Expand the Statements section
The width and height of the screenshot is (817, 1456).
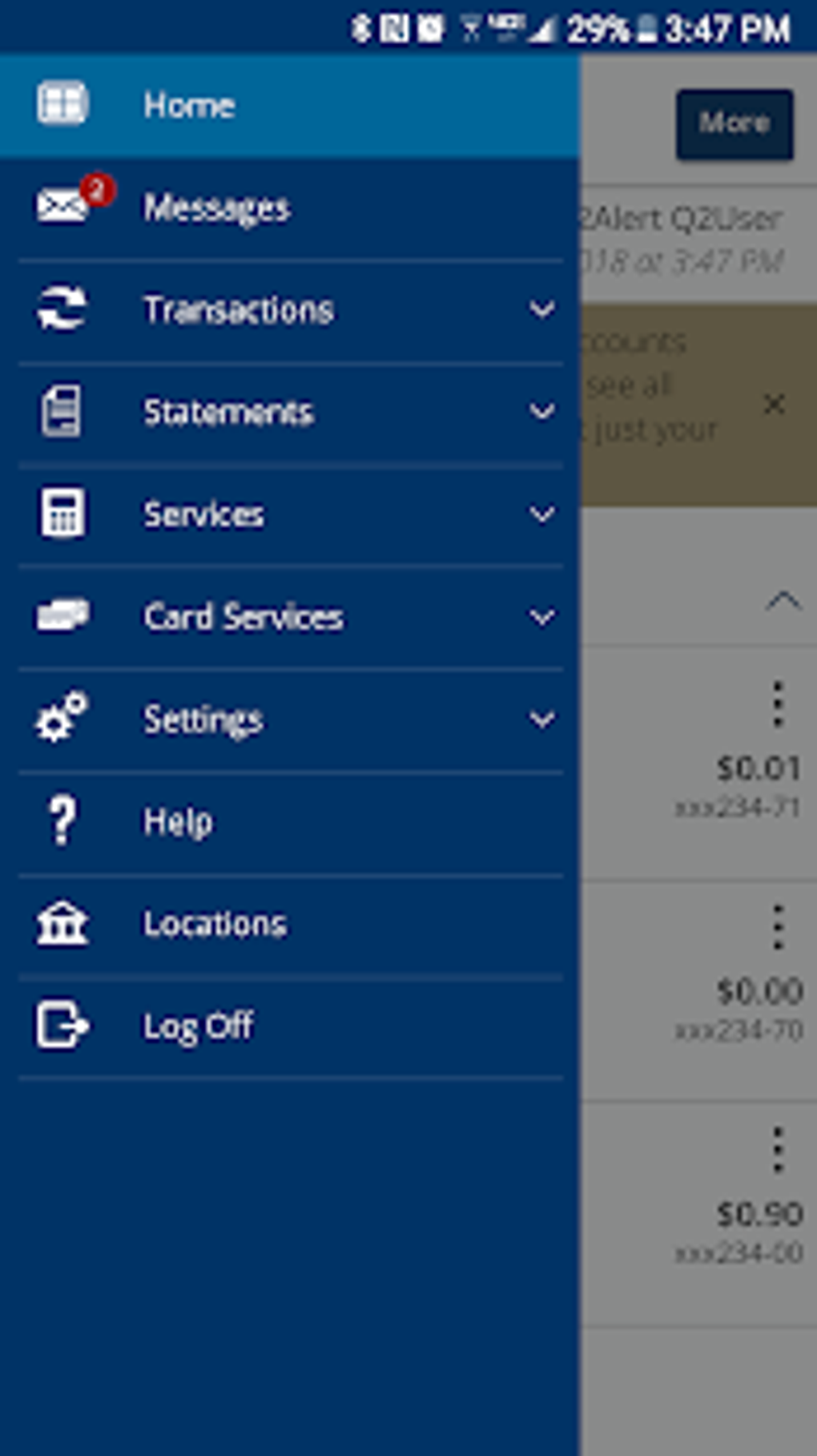[x=289, y=412]
